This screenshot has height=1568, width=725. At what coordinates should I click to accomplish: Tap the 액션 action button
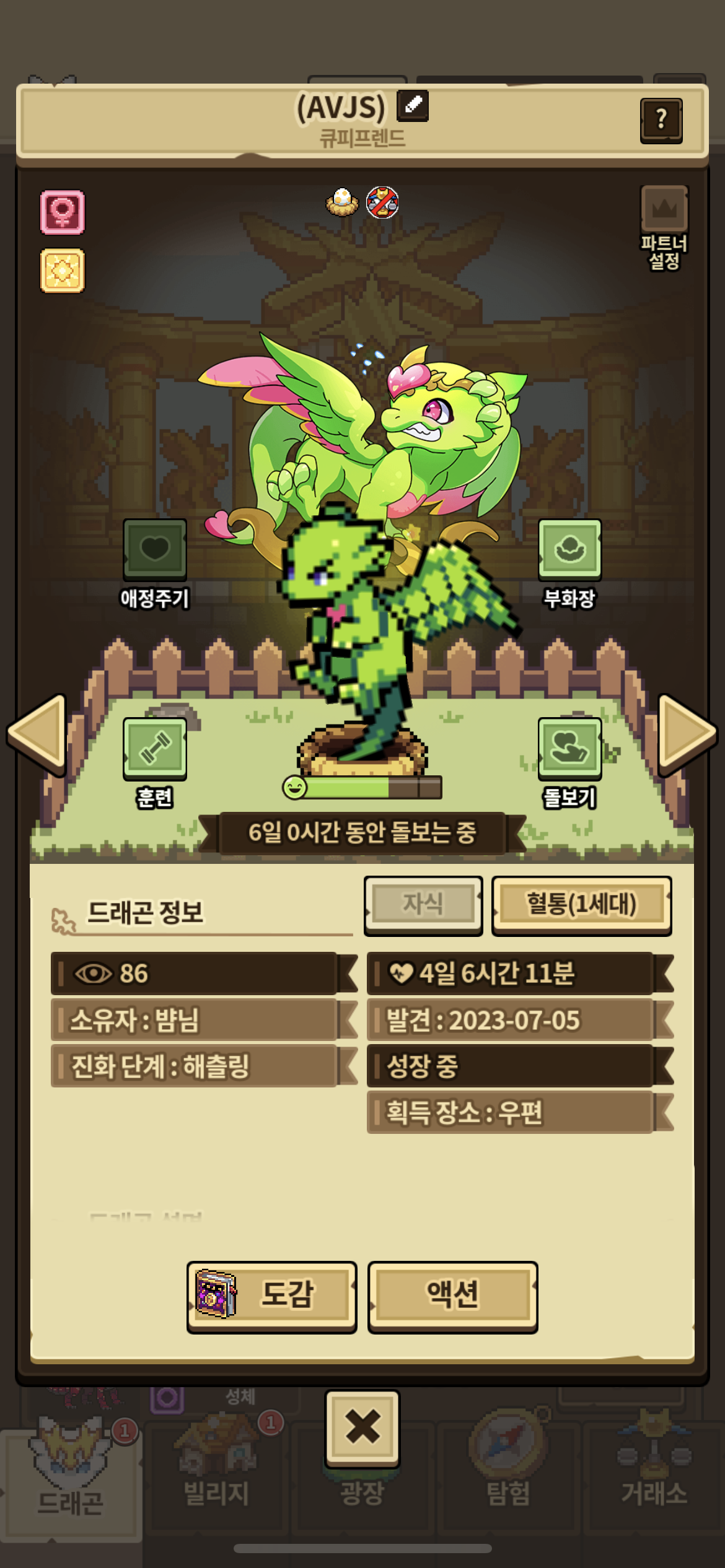pyautogui.click(x=452, y=1297)
